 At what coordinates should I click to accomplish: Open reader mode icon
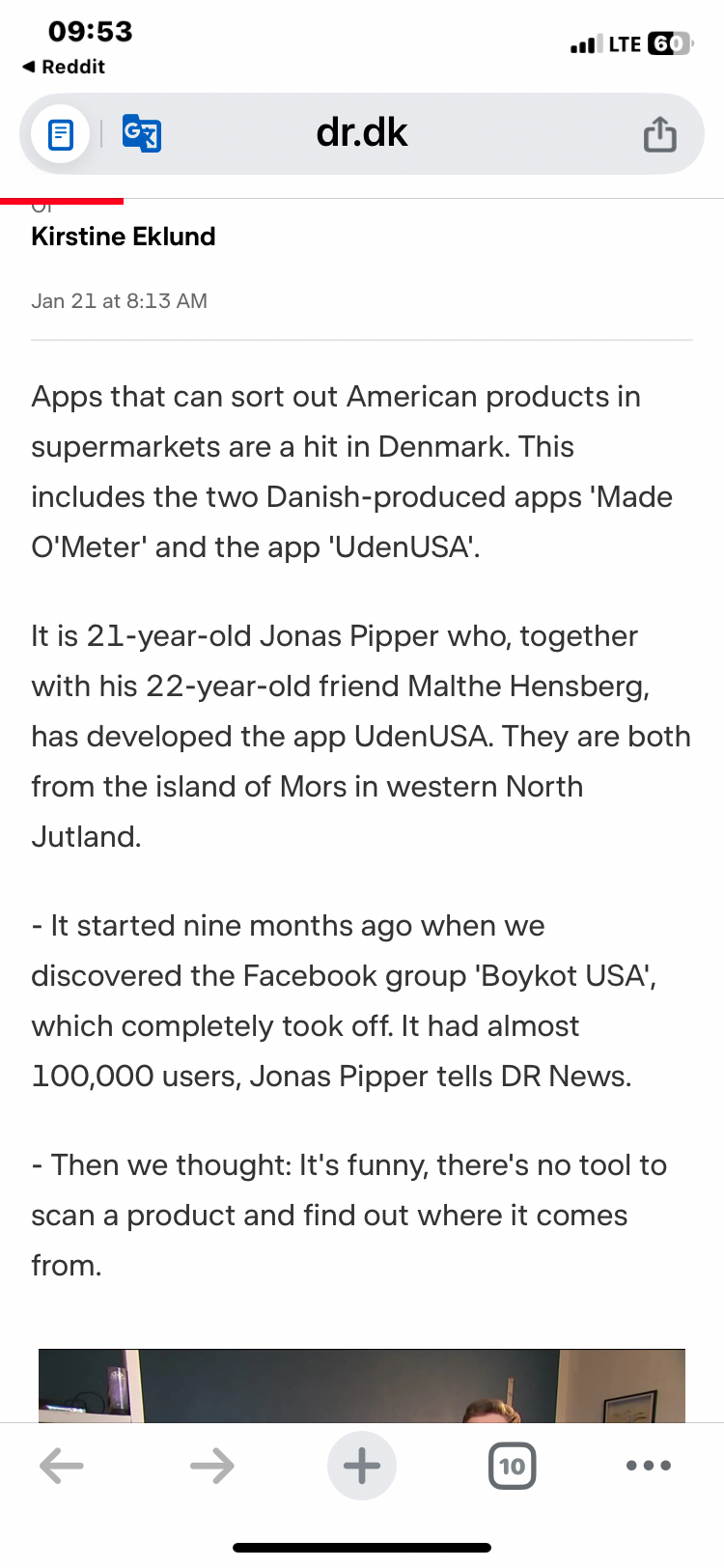pos(61,134)
